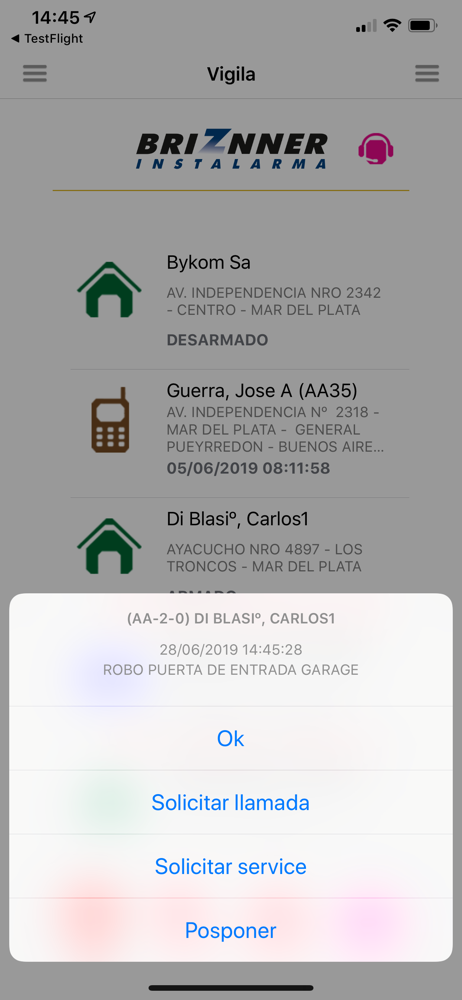
Task: Select Solicitar service
Action: 230,867
